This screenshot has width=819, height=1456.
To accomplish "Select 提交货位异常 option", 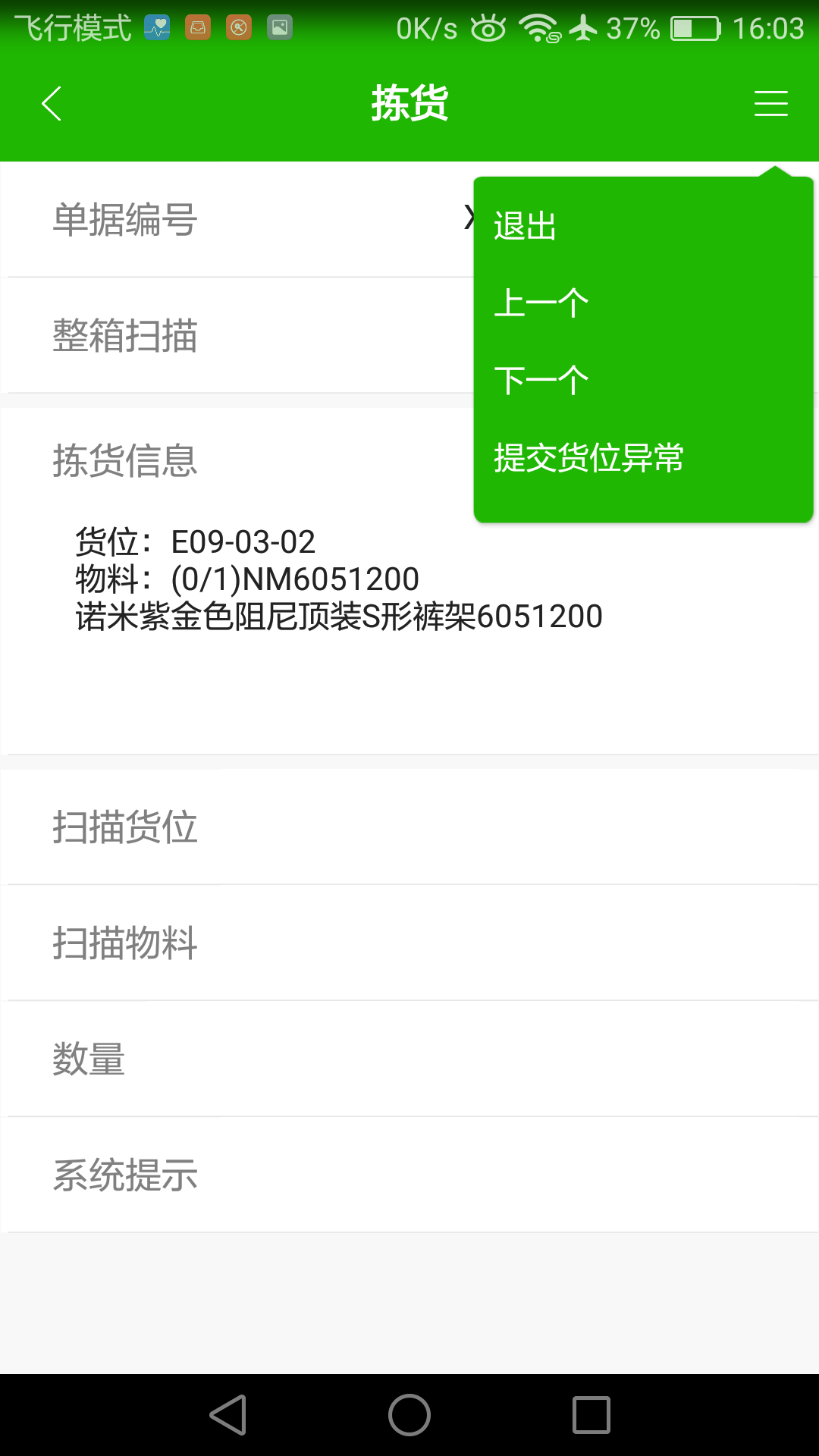I will [588, 457].
